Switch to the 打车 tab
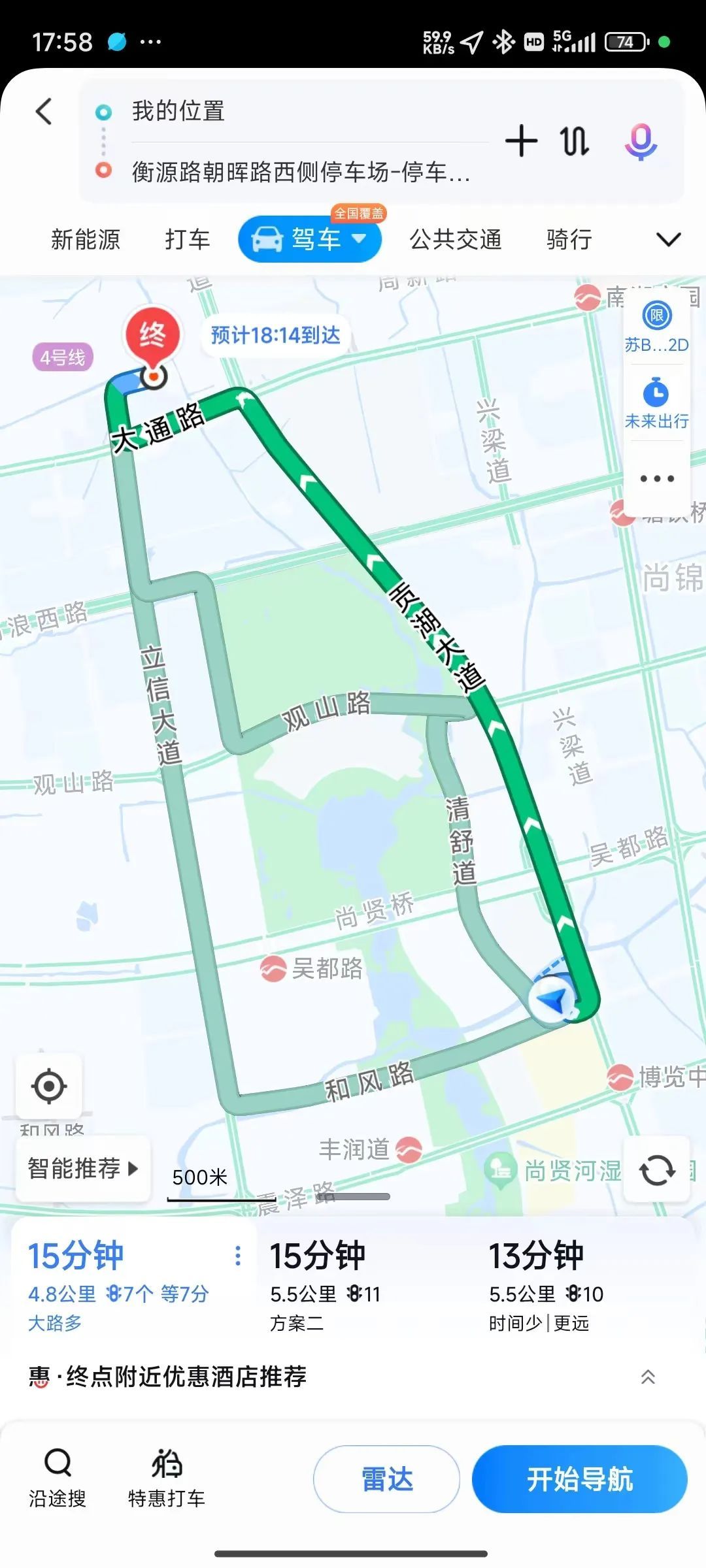 tap(188, 239)
